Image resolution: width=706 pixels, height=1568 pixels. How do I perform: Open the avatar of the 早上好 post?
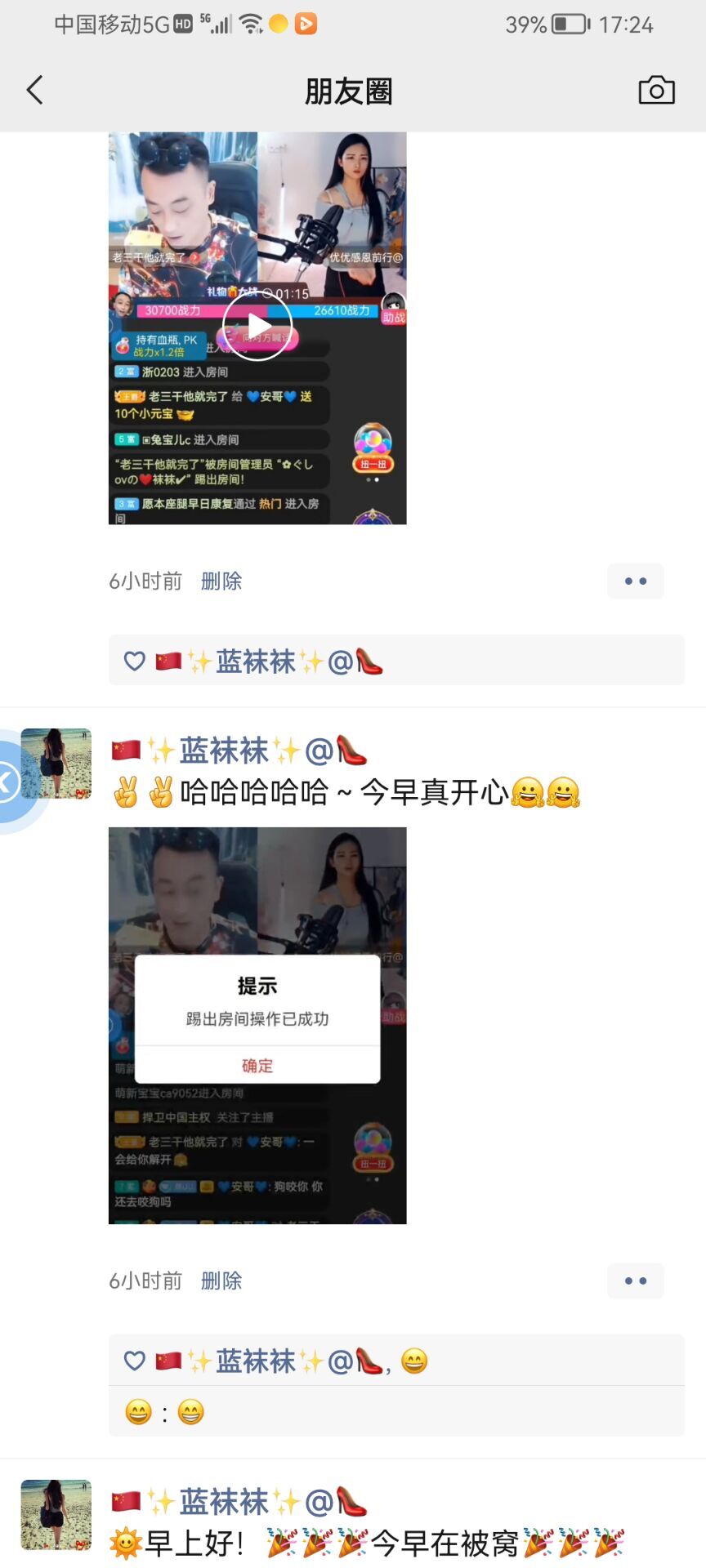[x=56, y=1515]
